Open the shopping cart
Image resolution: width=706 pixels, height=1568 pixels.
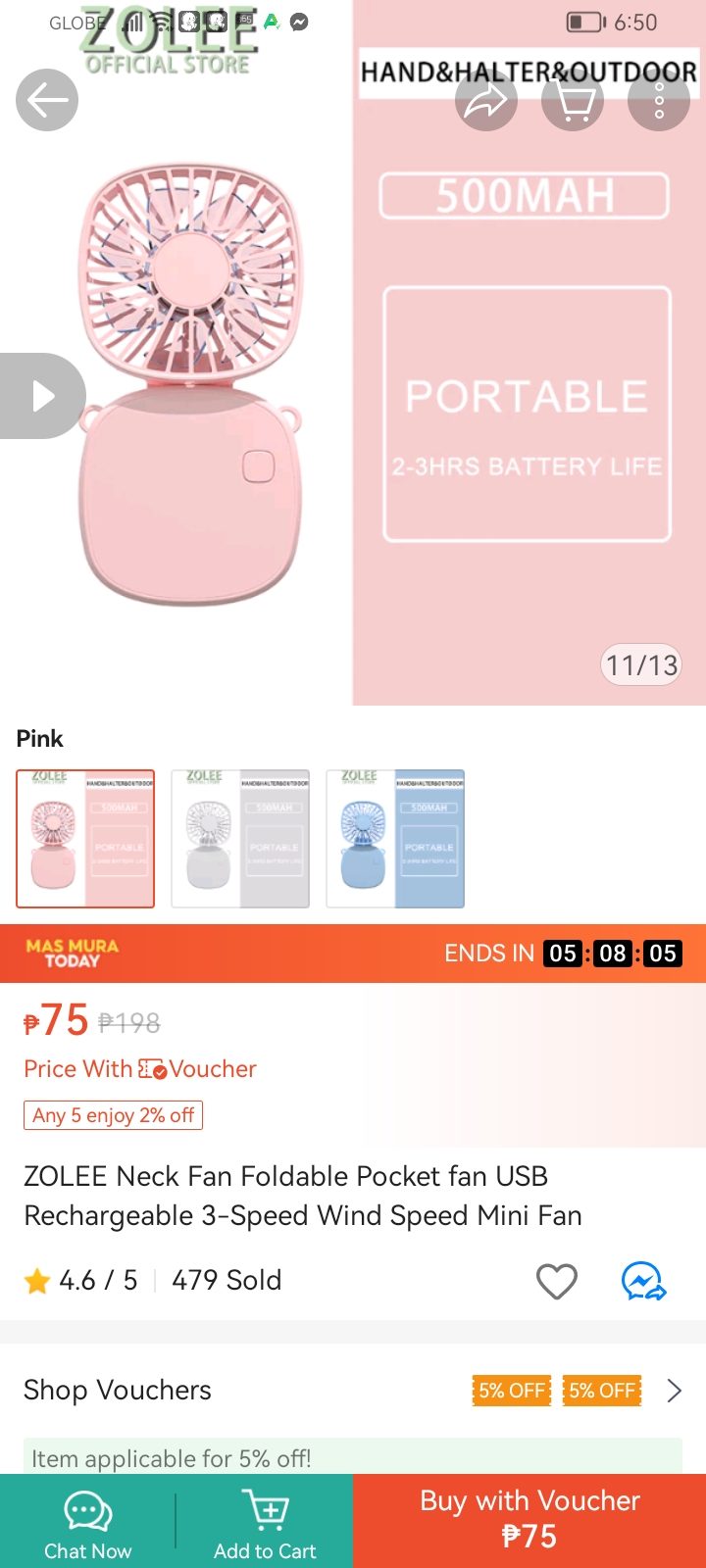(573, 100)
